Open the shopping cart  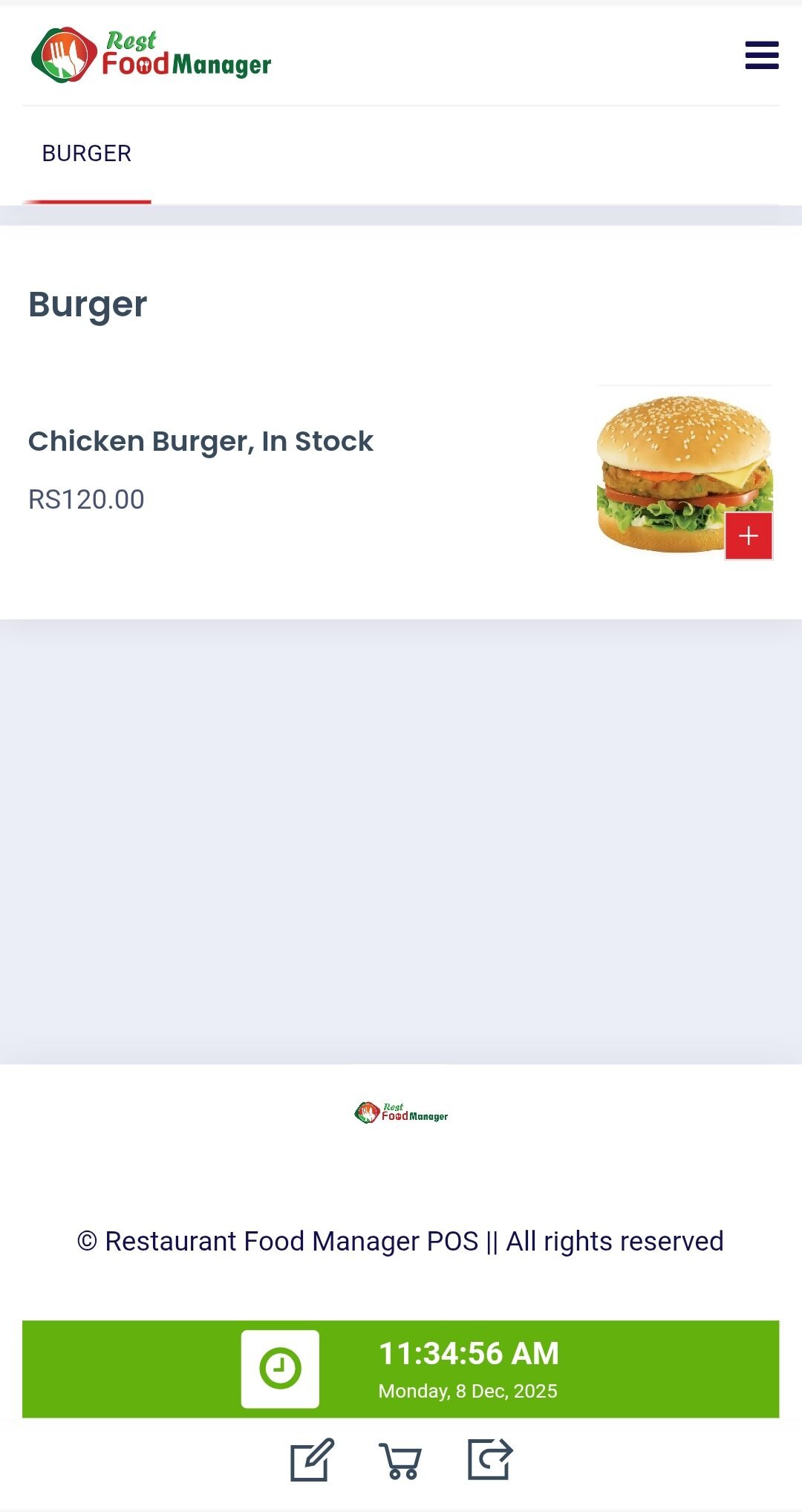tap(401, 1461)
